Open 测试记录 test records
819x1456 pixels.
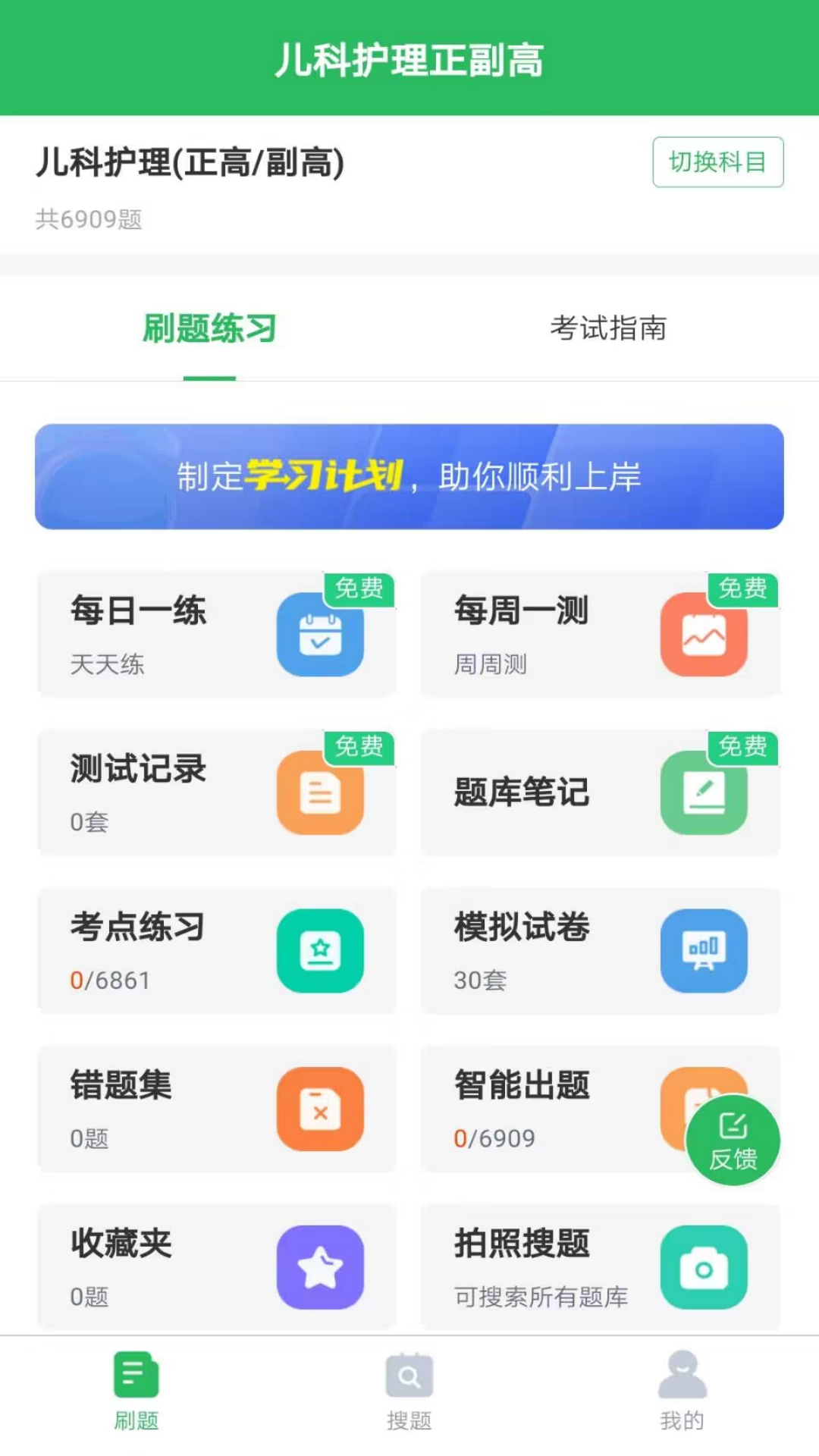point(216,792)
